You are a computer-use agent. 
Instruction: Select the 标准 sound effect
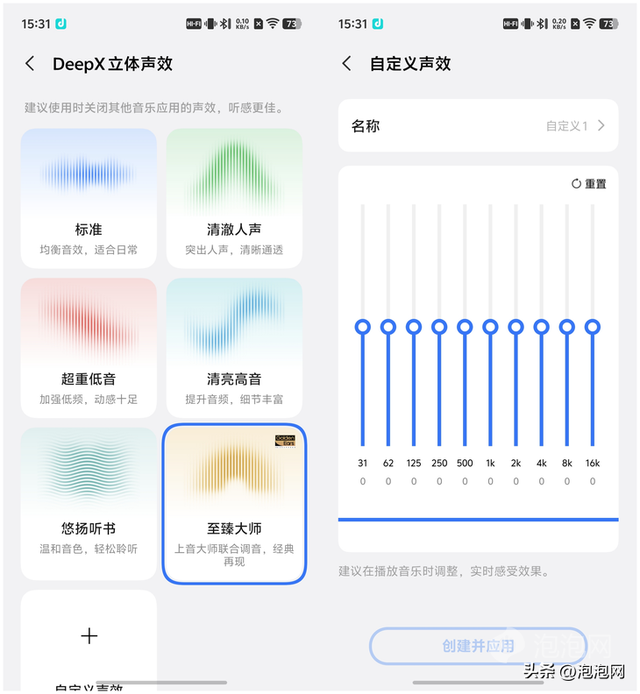point(89,197)
